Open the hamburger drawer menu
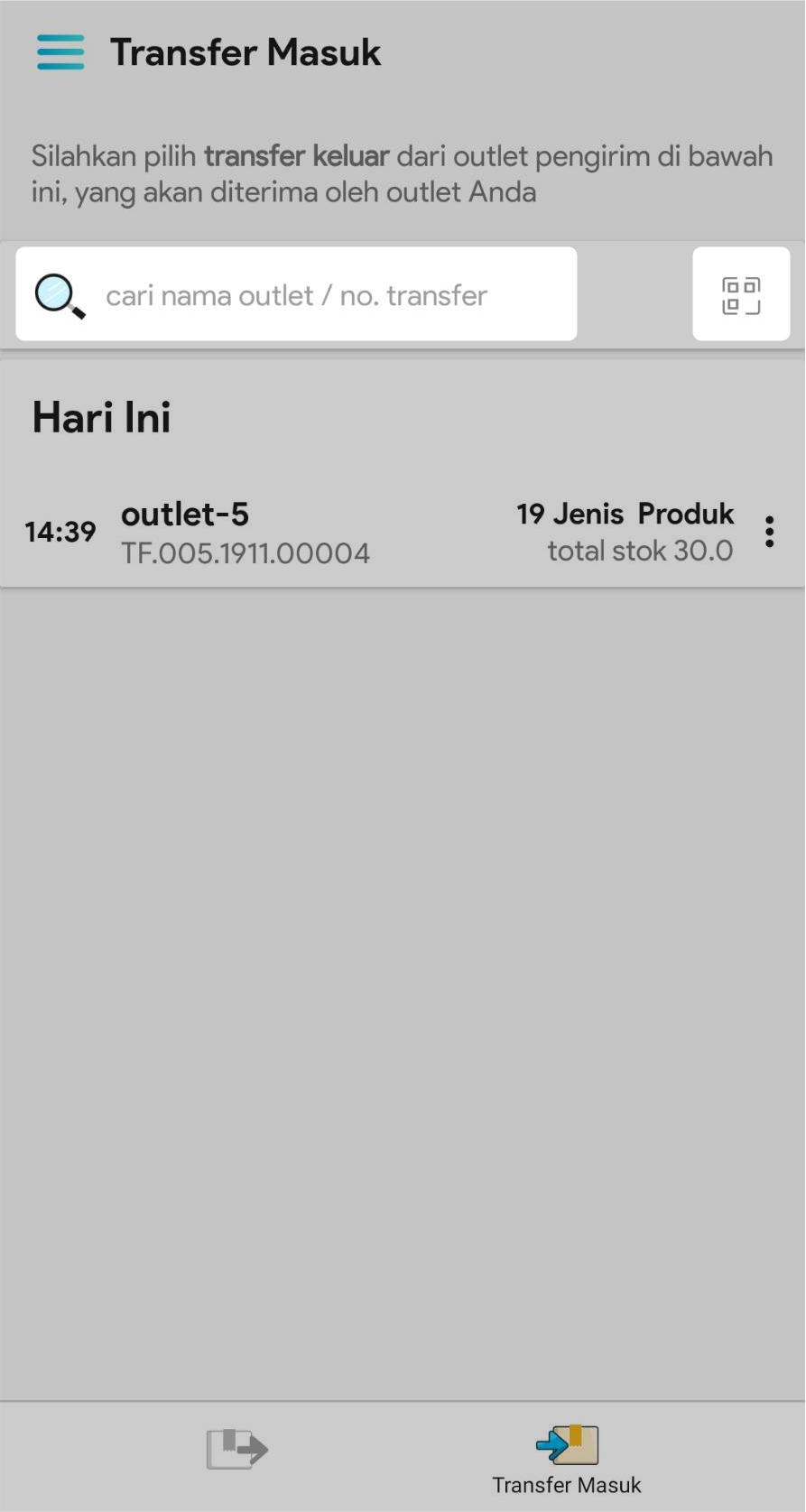Image resolution: width=806 pixels, height=1512 pixels. click(x=60, y=52)
